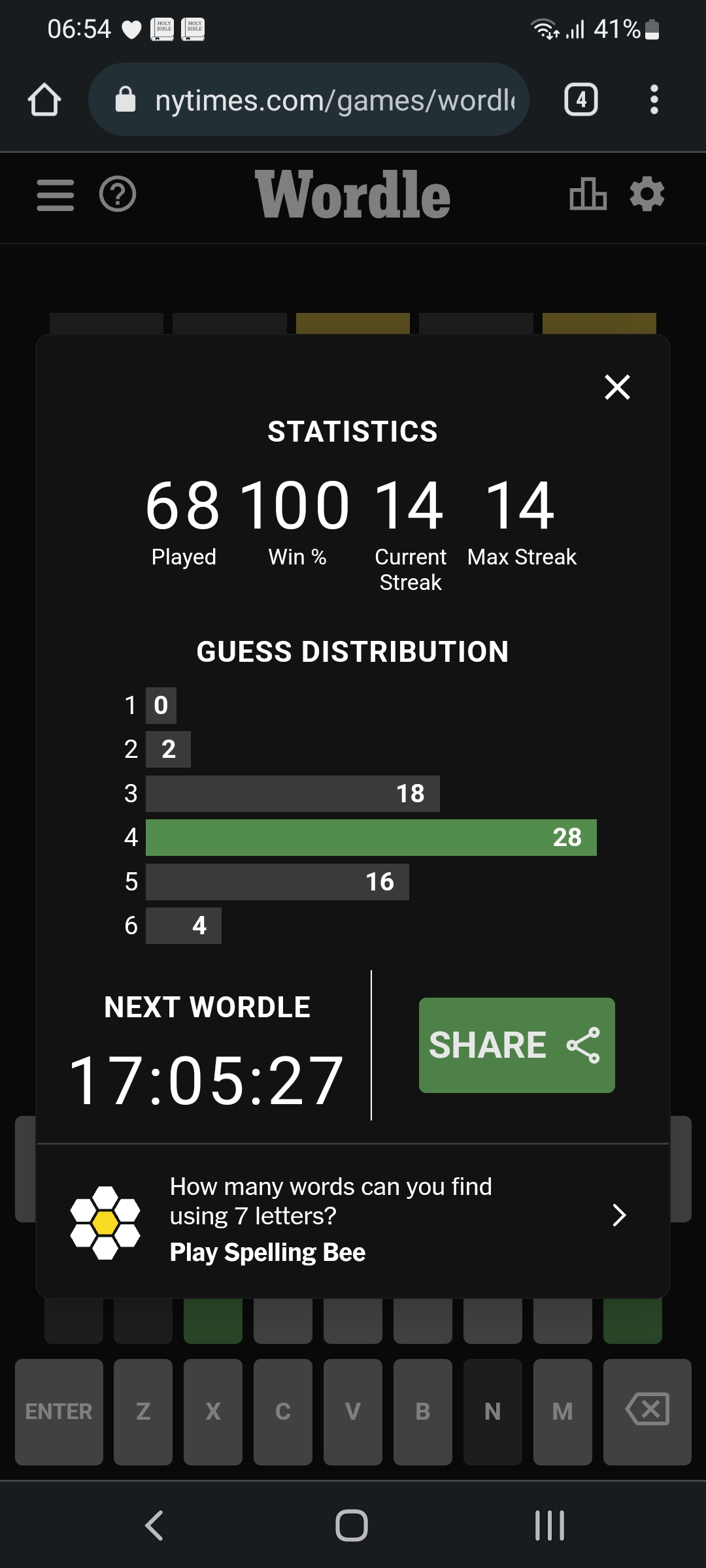The width and height of the screenshot is (706, 1568).
Task: Open the browser tab switcher
Action: (580, 100)
